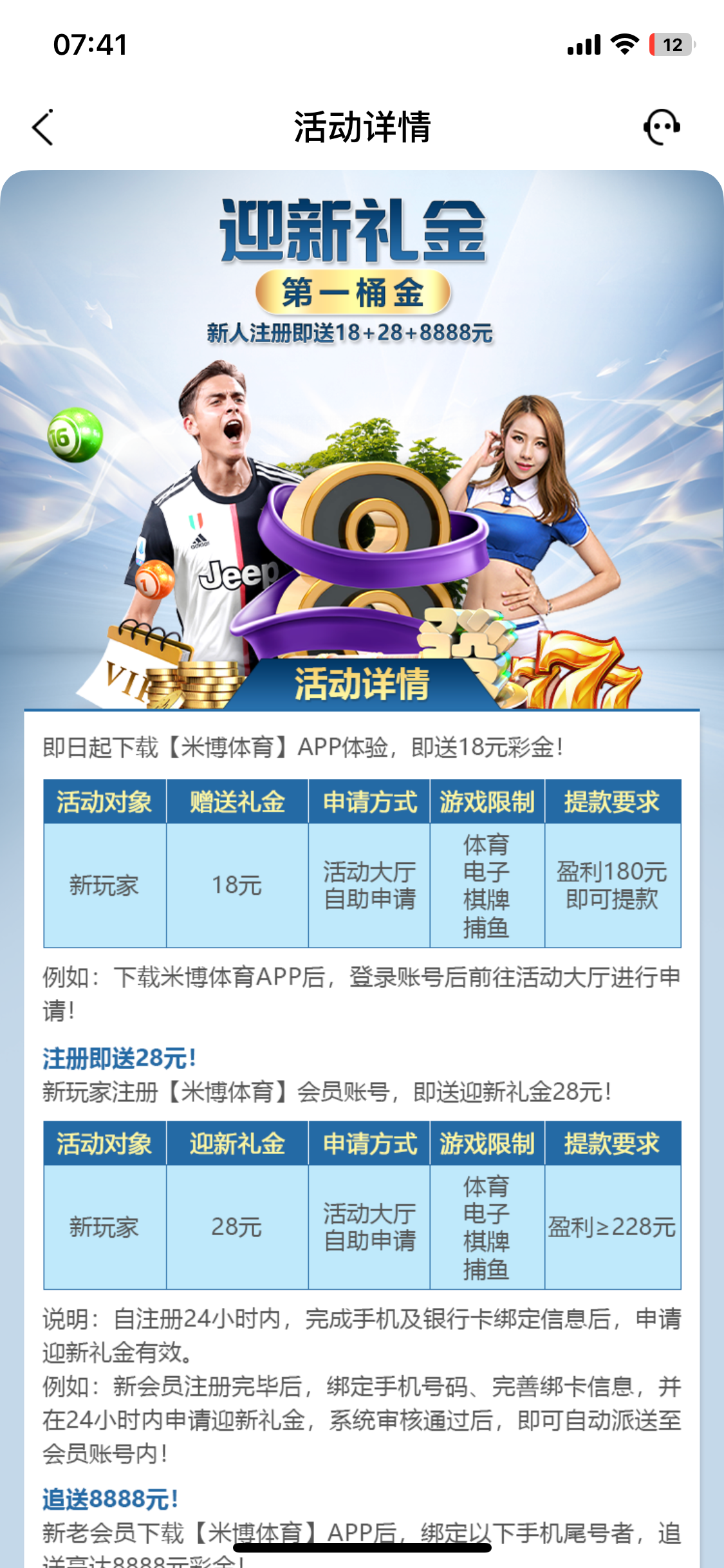724x1568 pixels.
Task: Go back from the activity details page
Action: click(42, 127)
